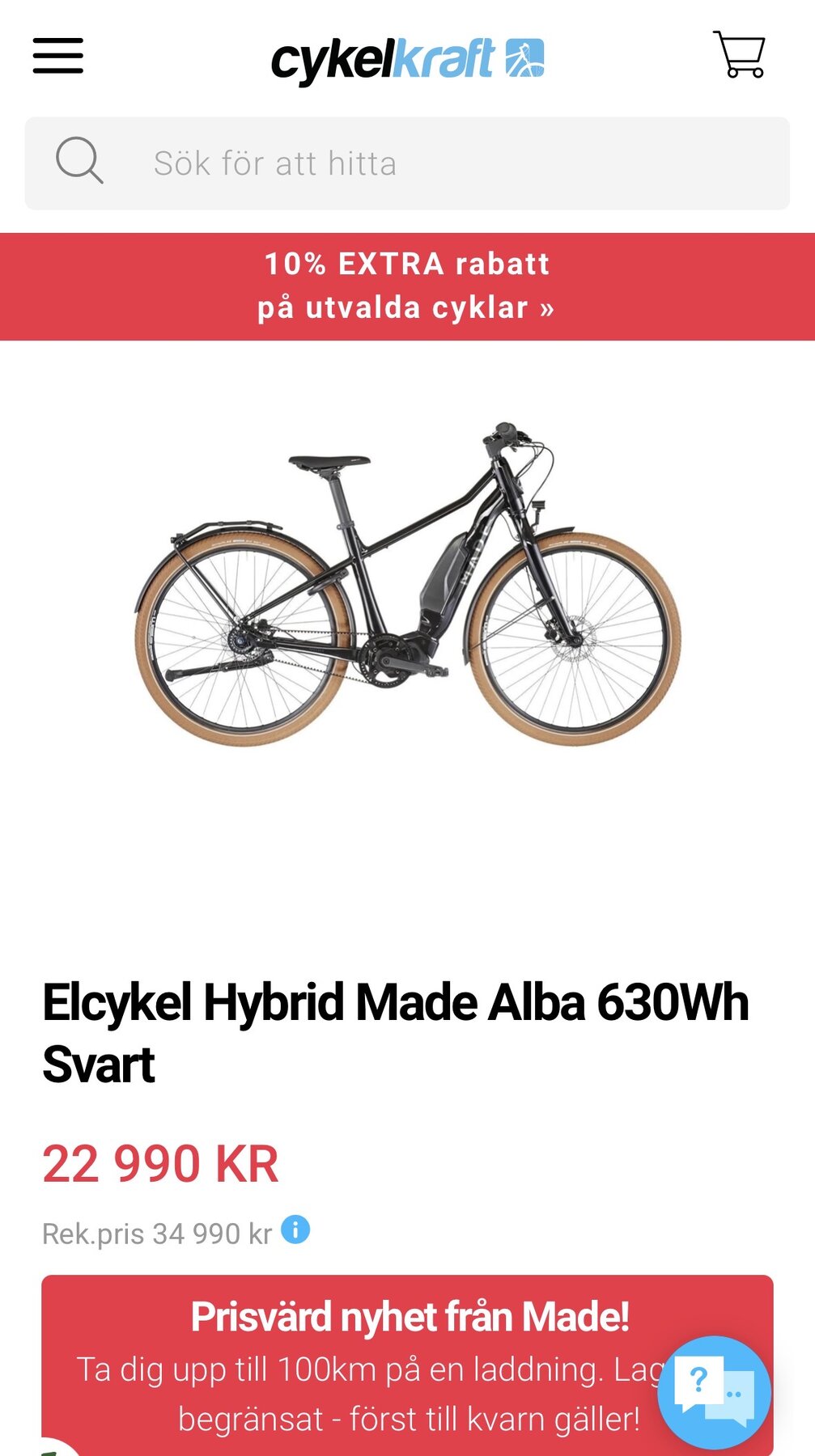Open the chat support bubble
The image size is (815, 1456).
(x=714, y=1391)
